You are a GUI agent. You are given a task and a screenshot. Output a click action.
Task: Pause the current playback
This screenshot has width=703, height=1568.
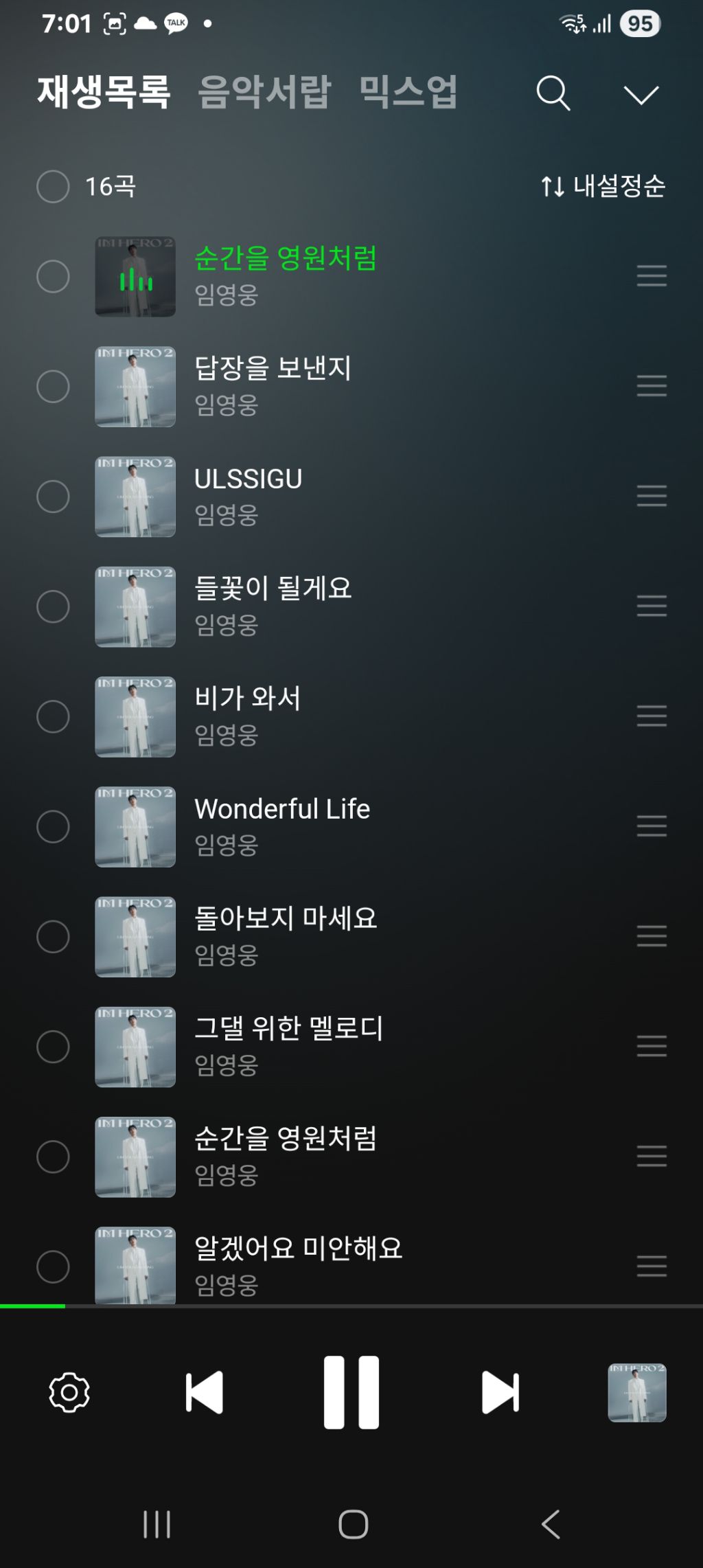[x=351, y=1392]
